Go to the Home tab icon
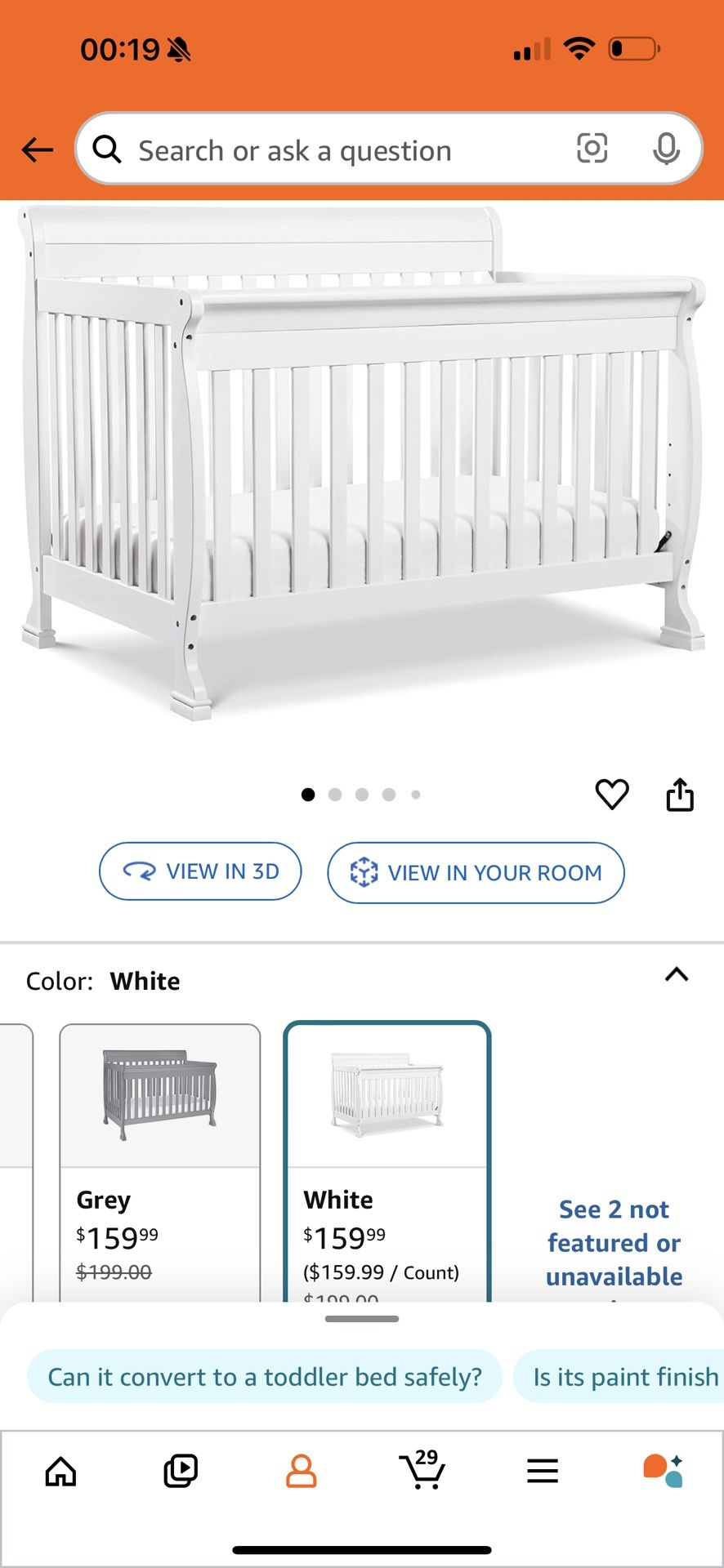 (x=60, y=1470)
